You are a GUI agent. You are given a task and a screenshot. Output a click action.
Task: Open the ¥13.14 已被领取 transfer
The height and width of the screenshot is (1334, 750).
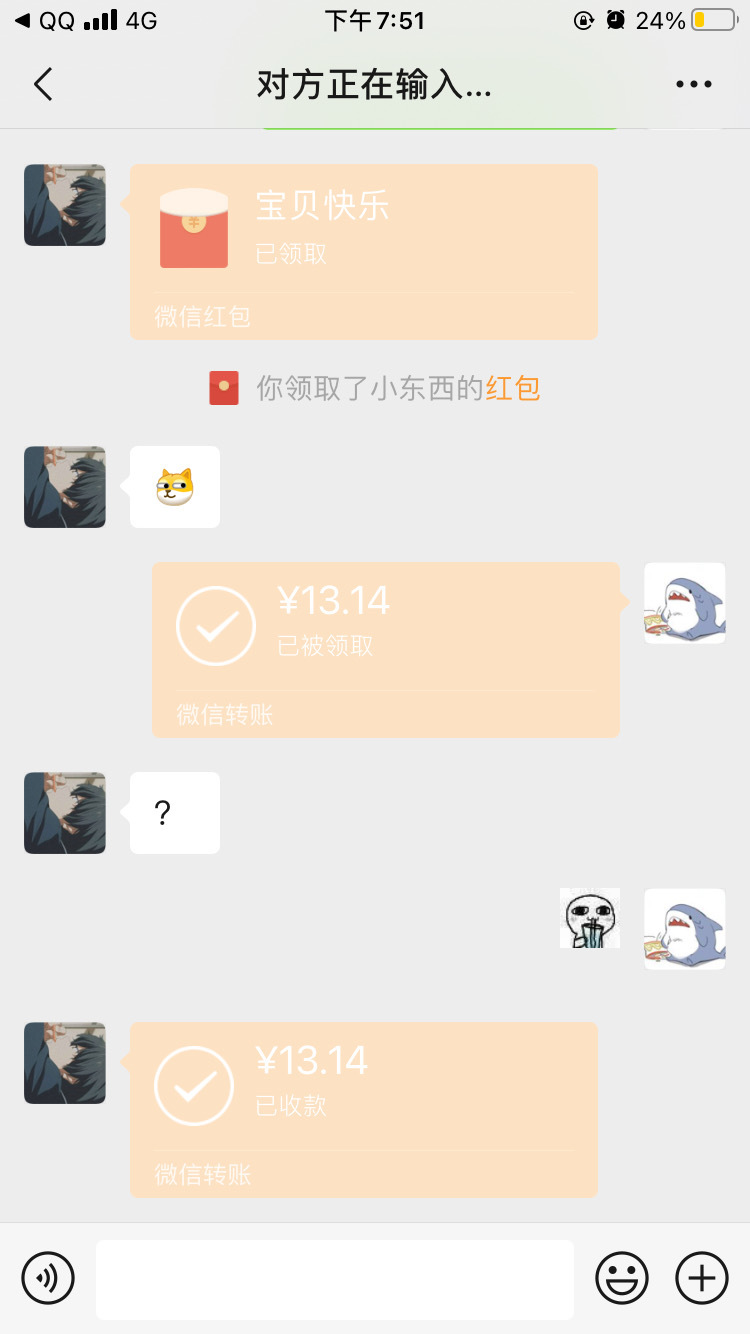(x=386, y=650)
